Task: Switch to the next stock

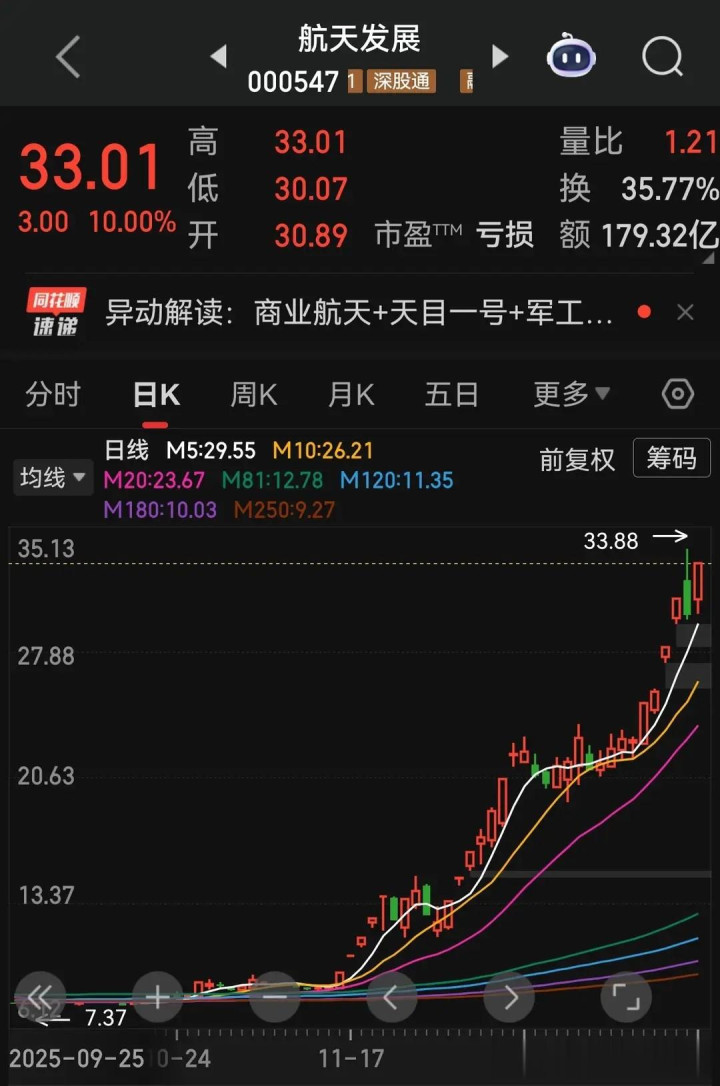Action: 500,57
